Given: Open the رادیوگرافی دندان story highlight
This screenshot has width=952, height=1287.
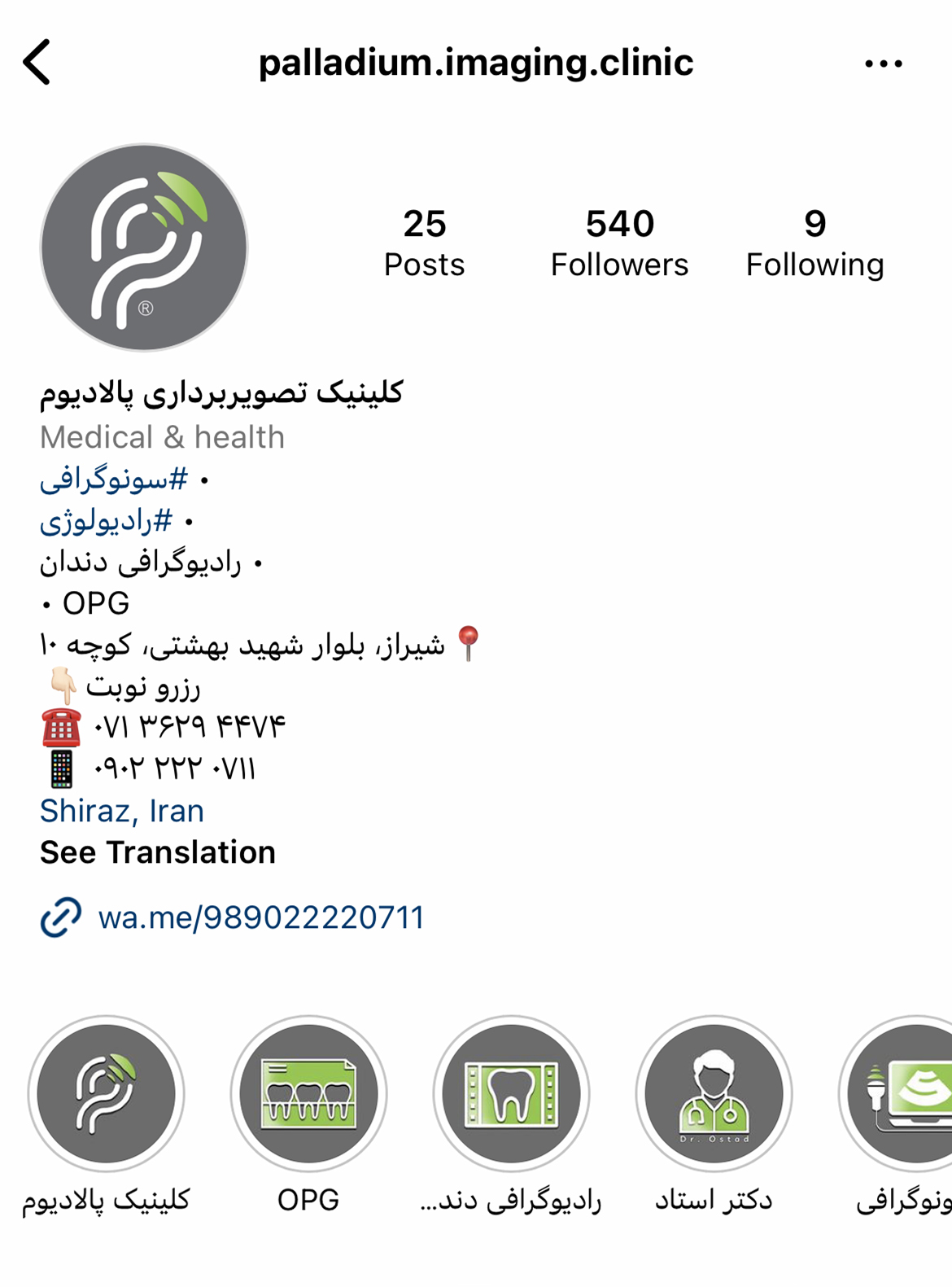Looking at the screenshot, I should (x=511, y=1093).
